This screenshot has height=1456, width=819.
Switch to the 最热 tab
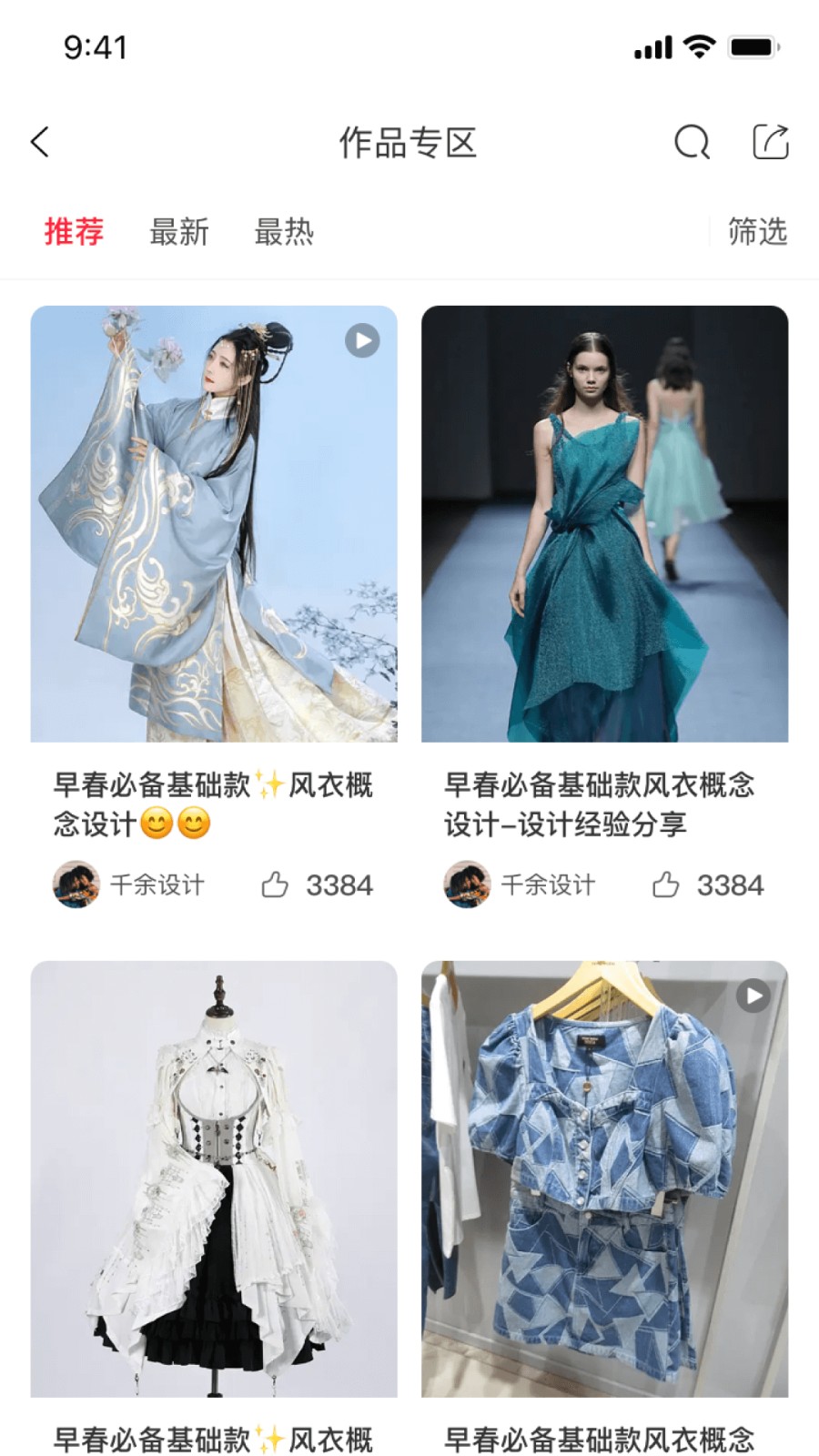[x=284, y=232]
